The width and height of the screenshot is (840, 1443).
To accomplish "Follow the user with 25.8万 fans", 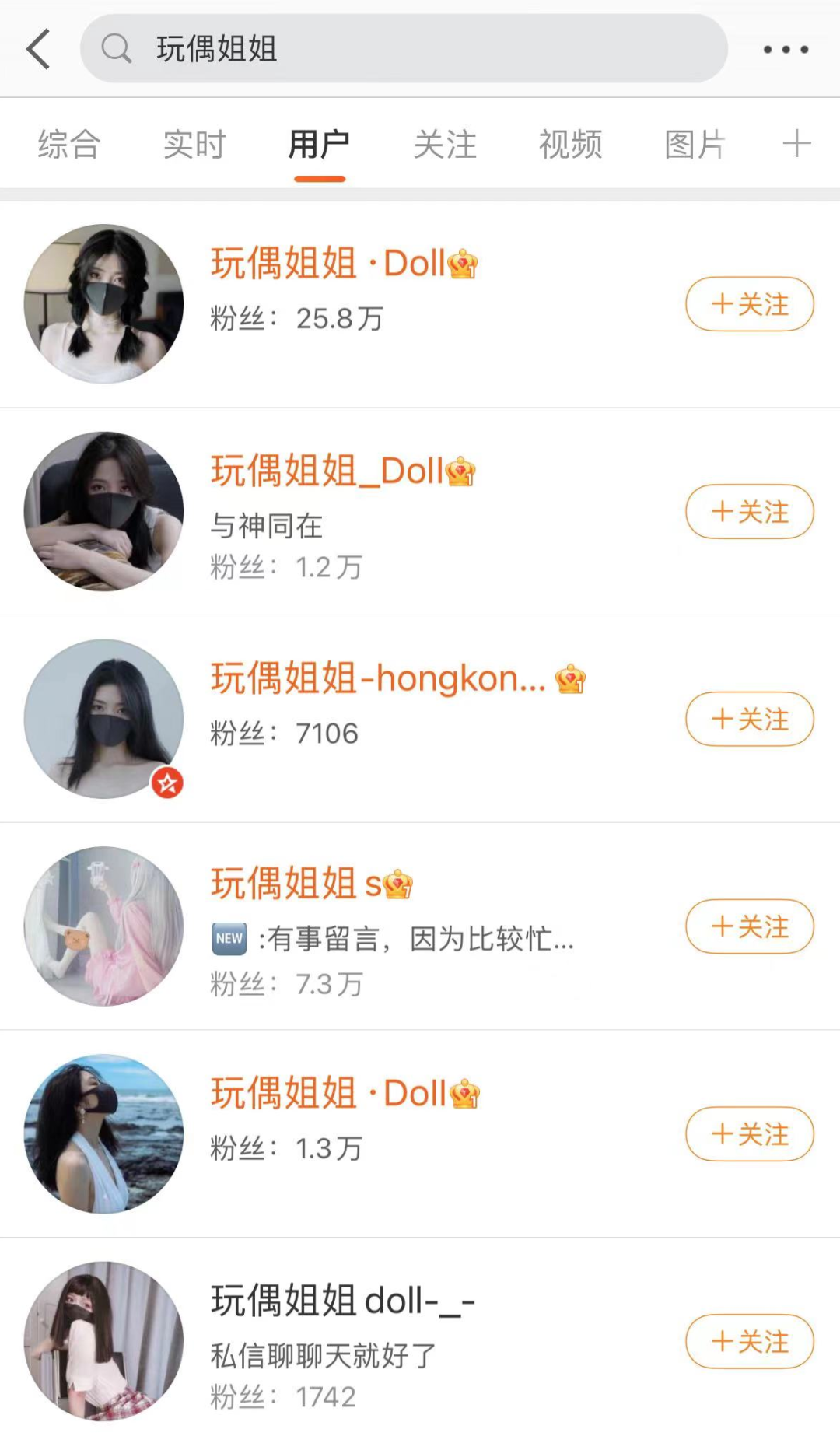I will tap(749, 304).
